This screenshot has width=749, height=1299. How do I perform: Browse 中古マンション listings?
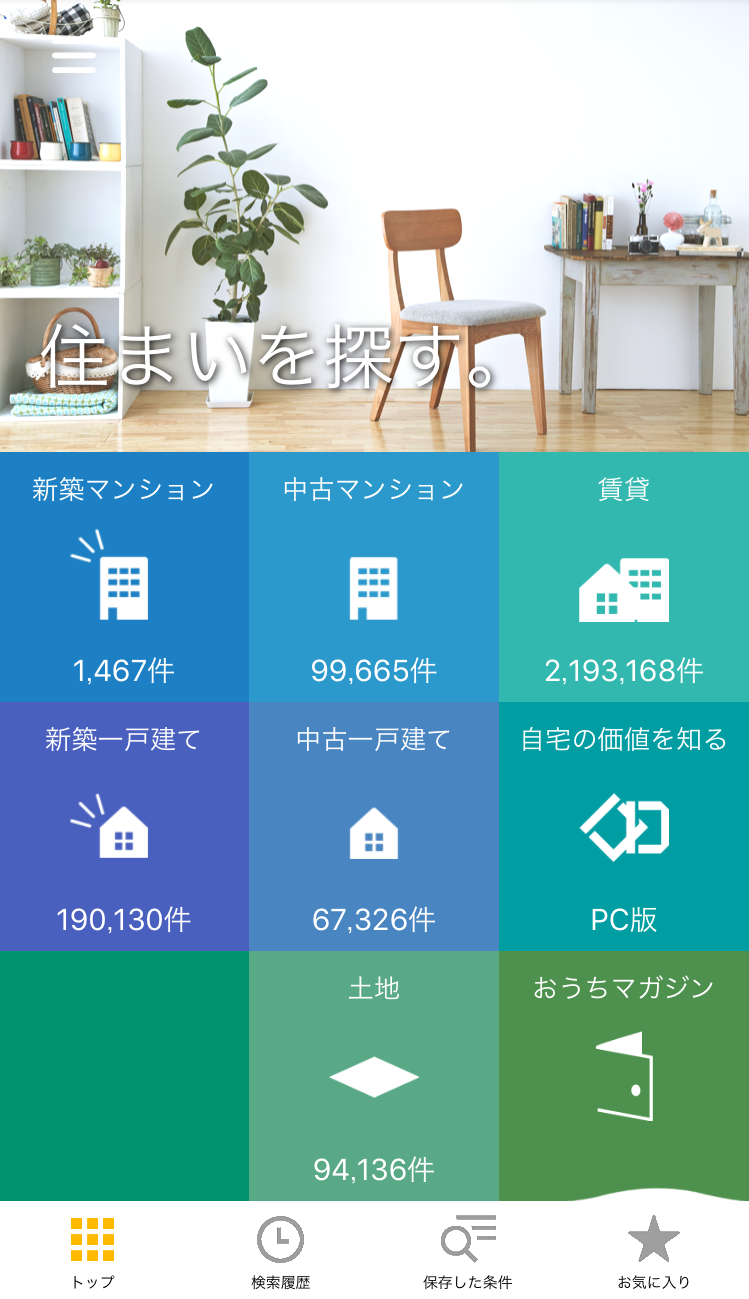click(x=374, y=577)
